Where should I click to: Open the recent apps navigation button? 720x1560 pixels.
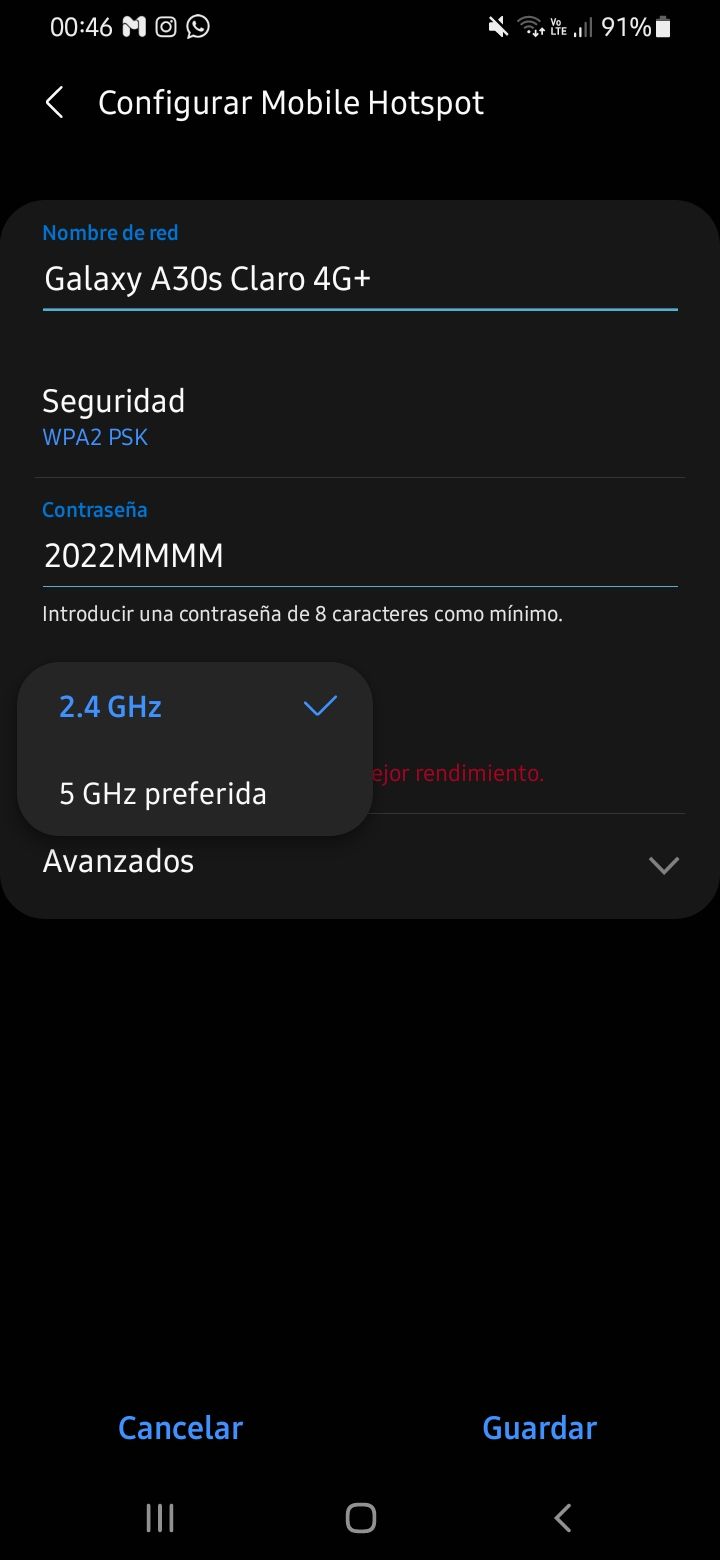pos(158,1518)
